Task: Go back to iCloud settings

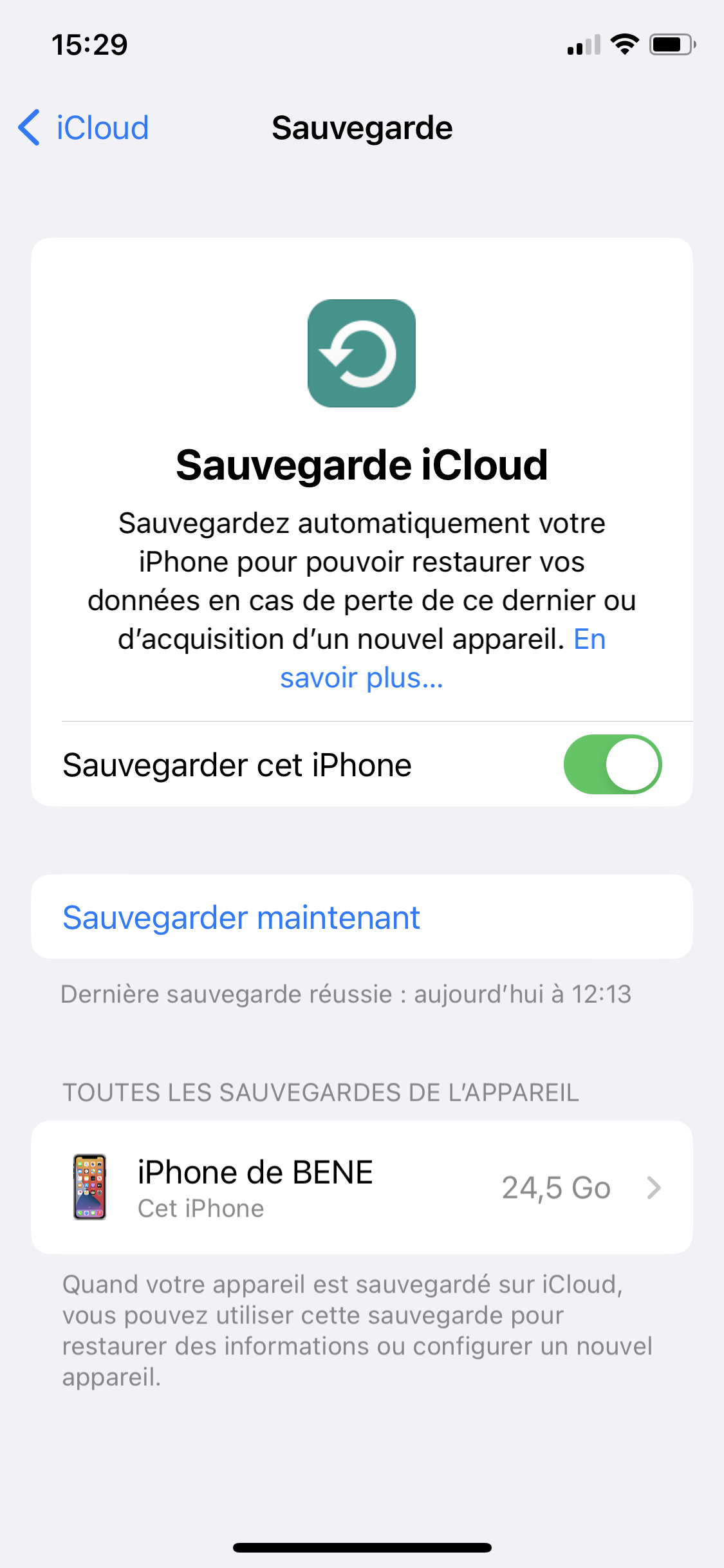Action: 84,127
